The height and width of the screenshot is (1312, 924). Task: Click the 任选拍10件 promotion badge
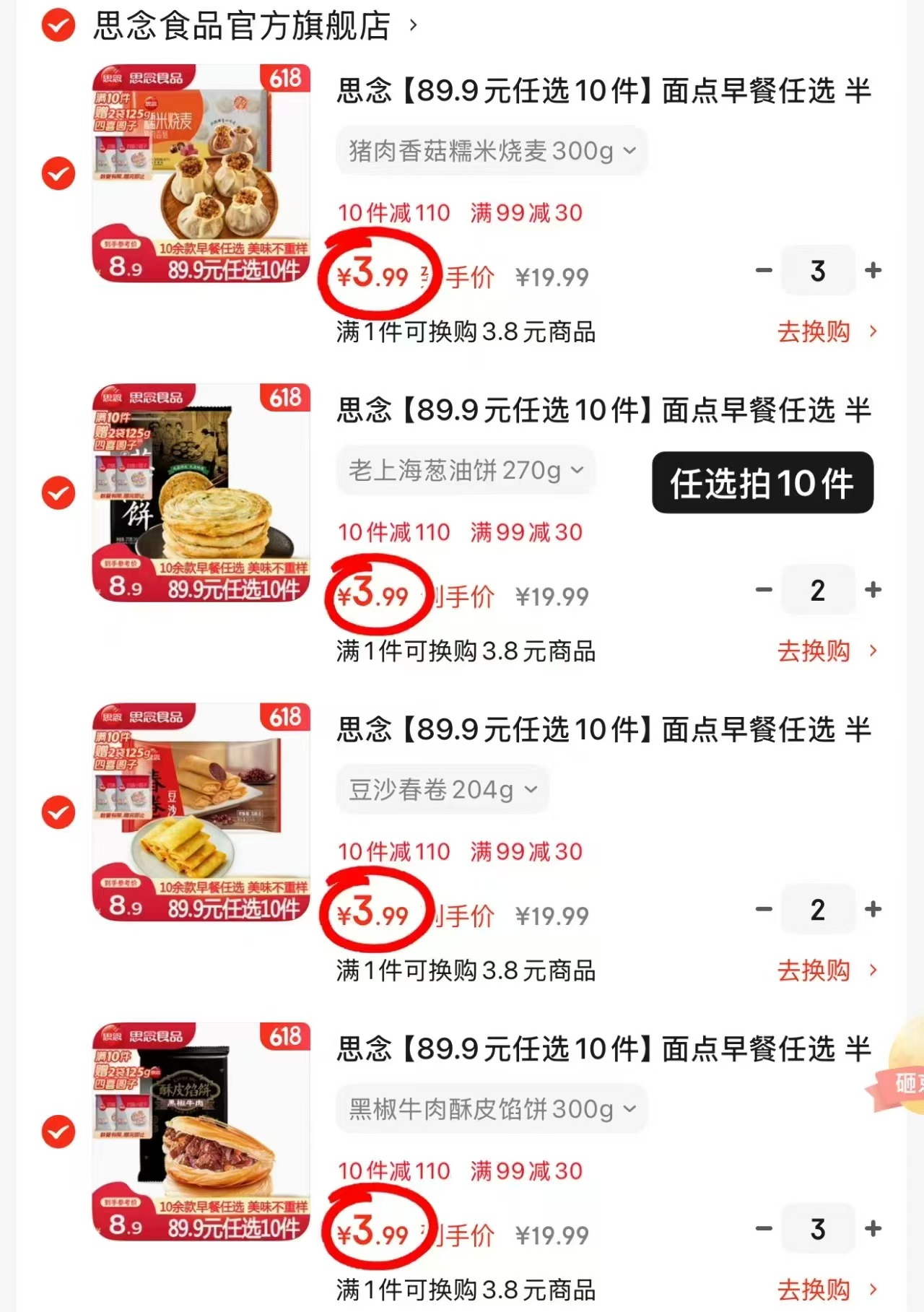pos(762,484)
